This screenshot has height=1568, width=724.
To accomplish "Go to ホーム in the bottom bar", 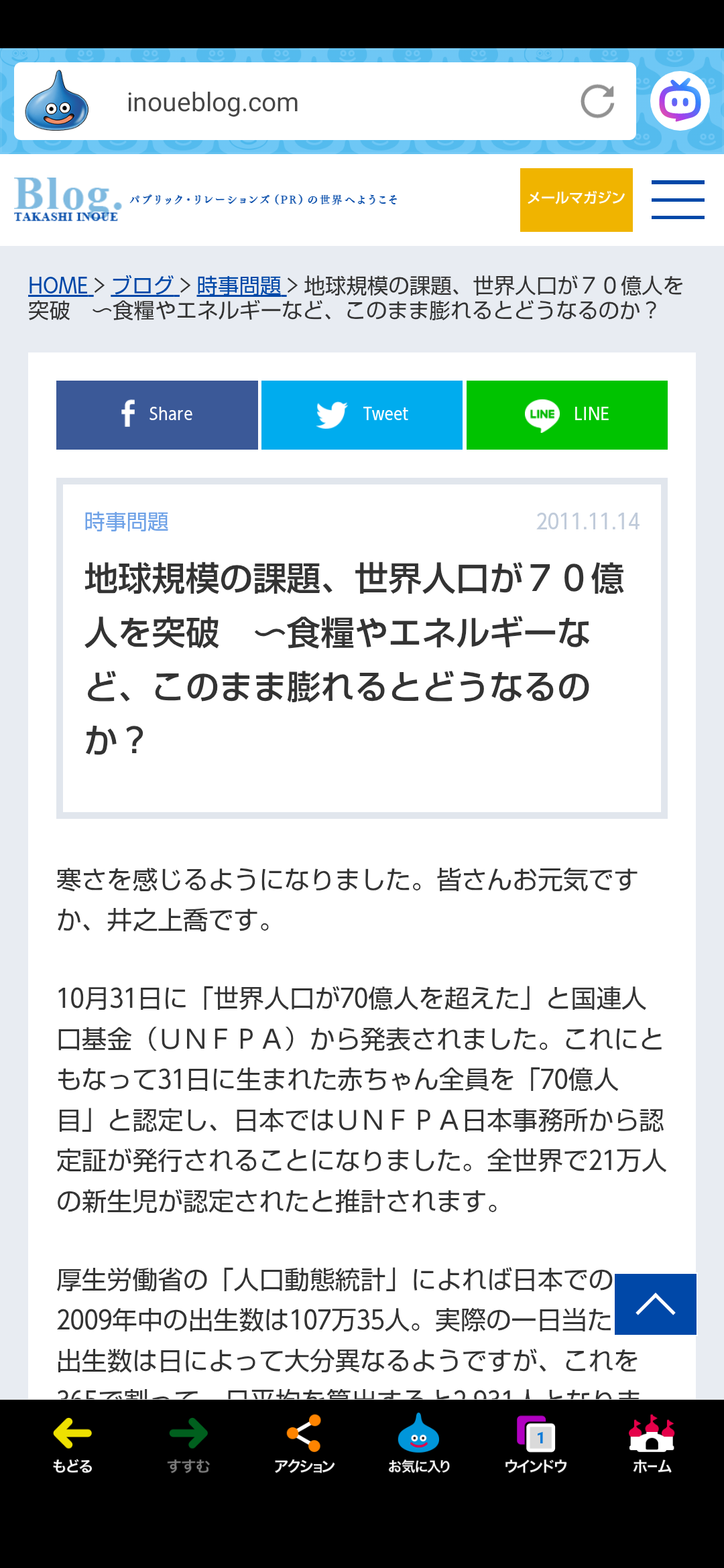I will coord(652,1444).
